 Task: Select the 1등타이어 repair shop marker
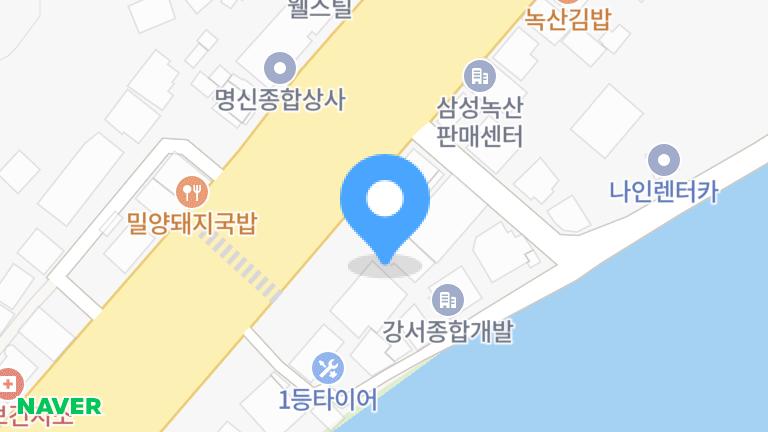pyautogui.click(x=327, y=368)
